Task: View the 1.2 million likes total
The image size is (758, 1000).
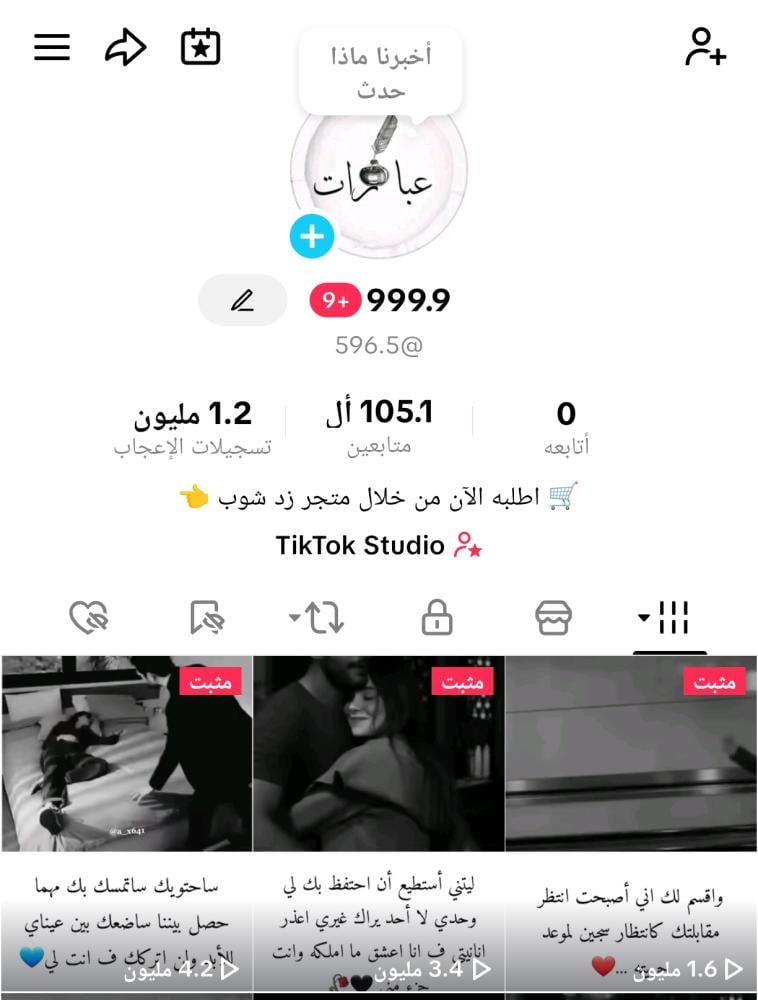Action: click(192, 427)
